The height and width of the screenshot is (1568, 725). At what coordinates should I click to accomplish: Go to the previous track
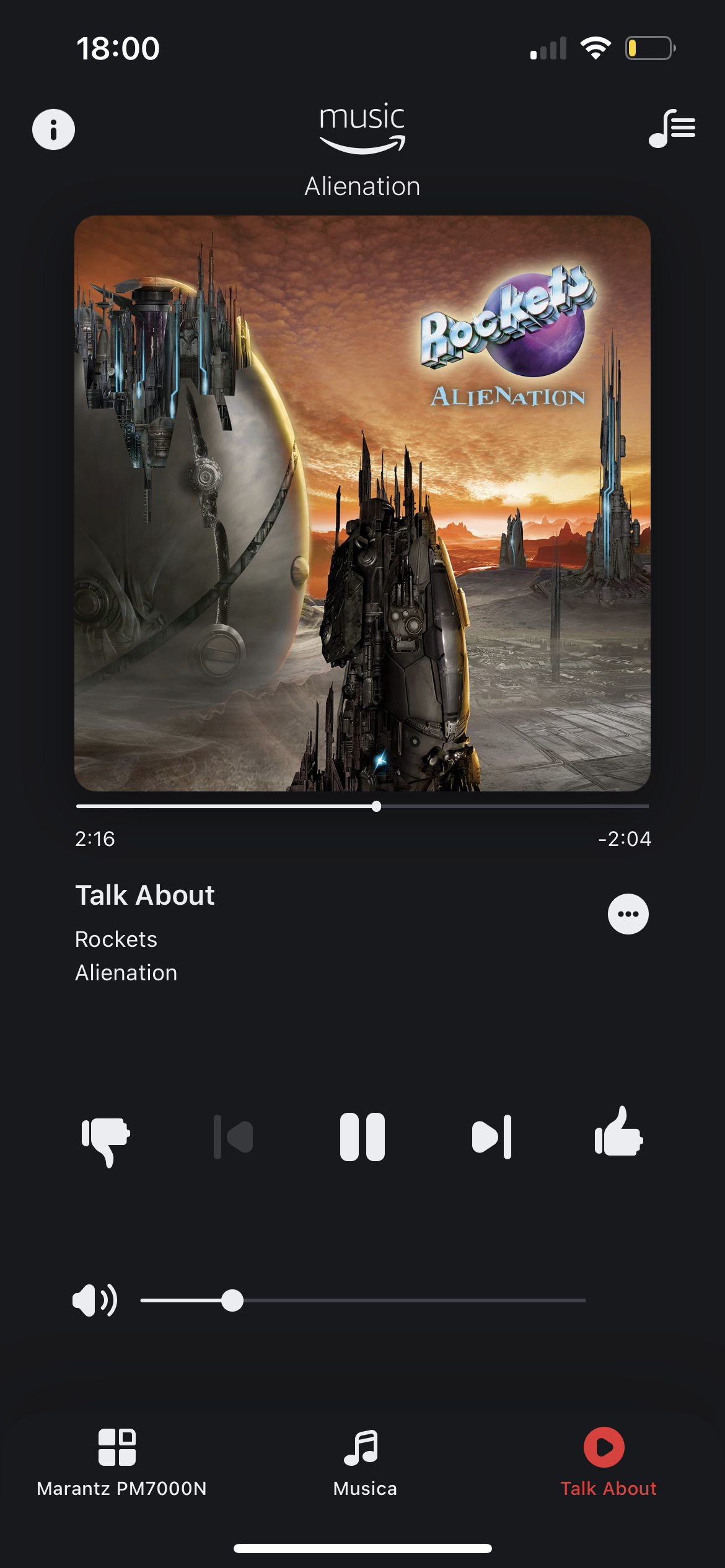(234, 1137)
